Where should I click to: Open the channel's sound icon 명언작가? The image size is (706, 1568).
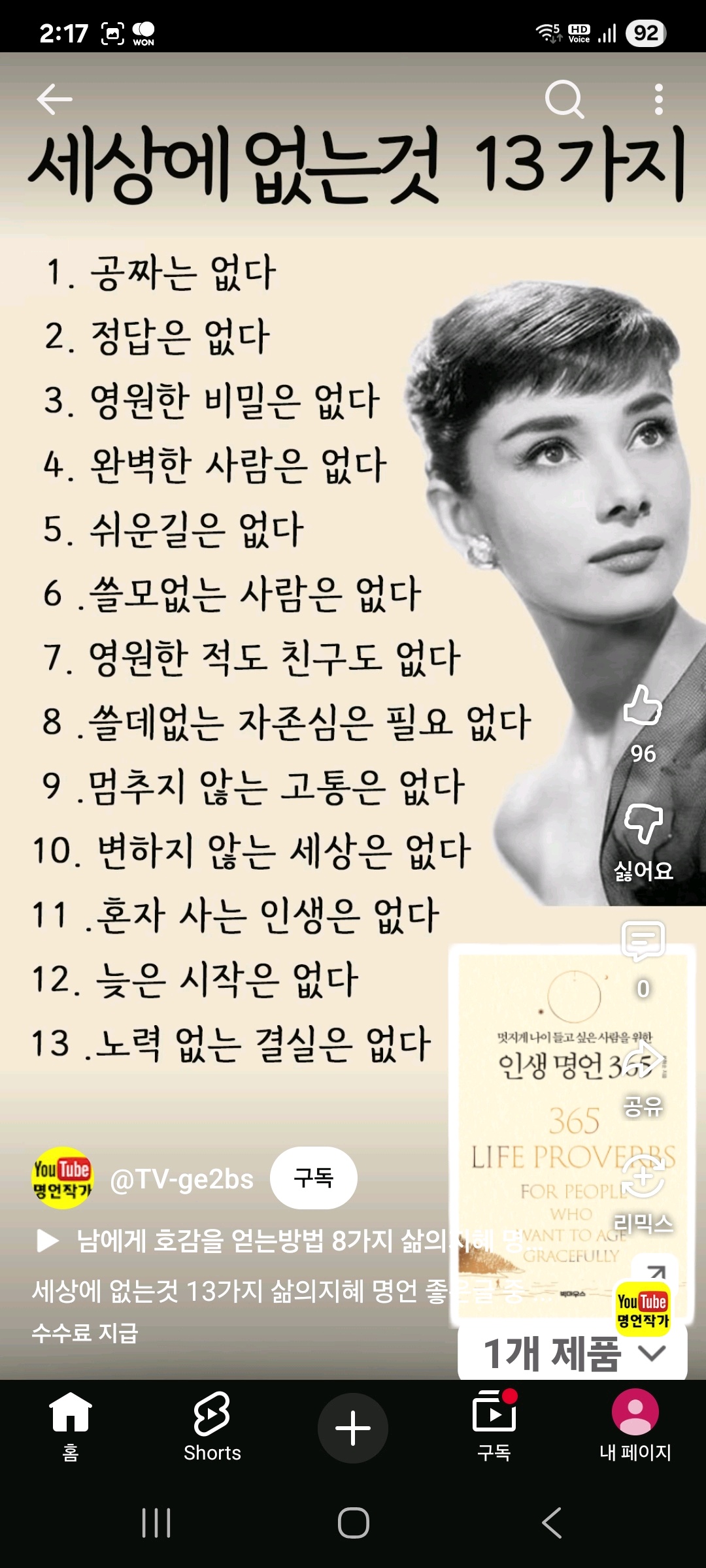click(643, 1307)
